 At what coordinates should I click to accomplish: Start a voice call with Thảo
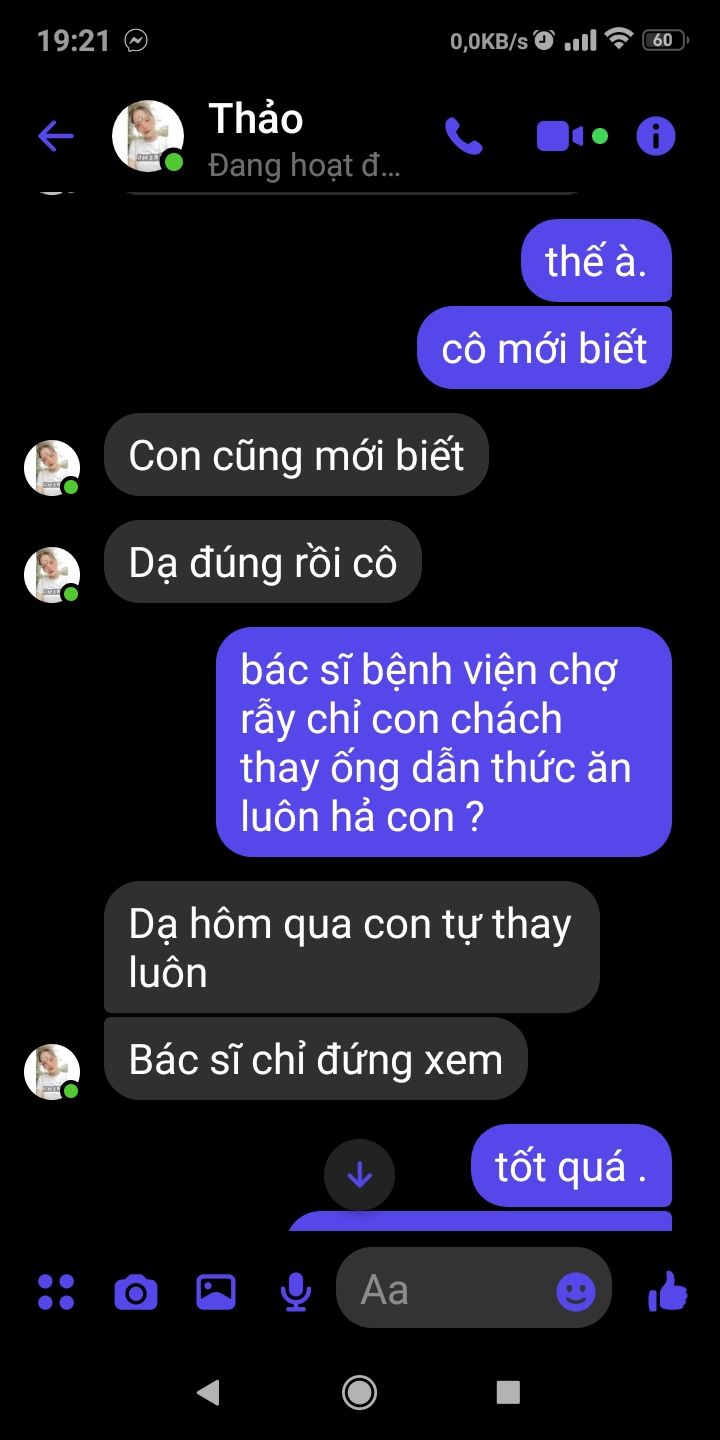[x=463, y=136]
